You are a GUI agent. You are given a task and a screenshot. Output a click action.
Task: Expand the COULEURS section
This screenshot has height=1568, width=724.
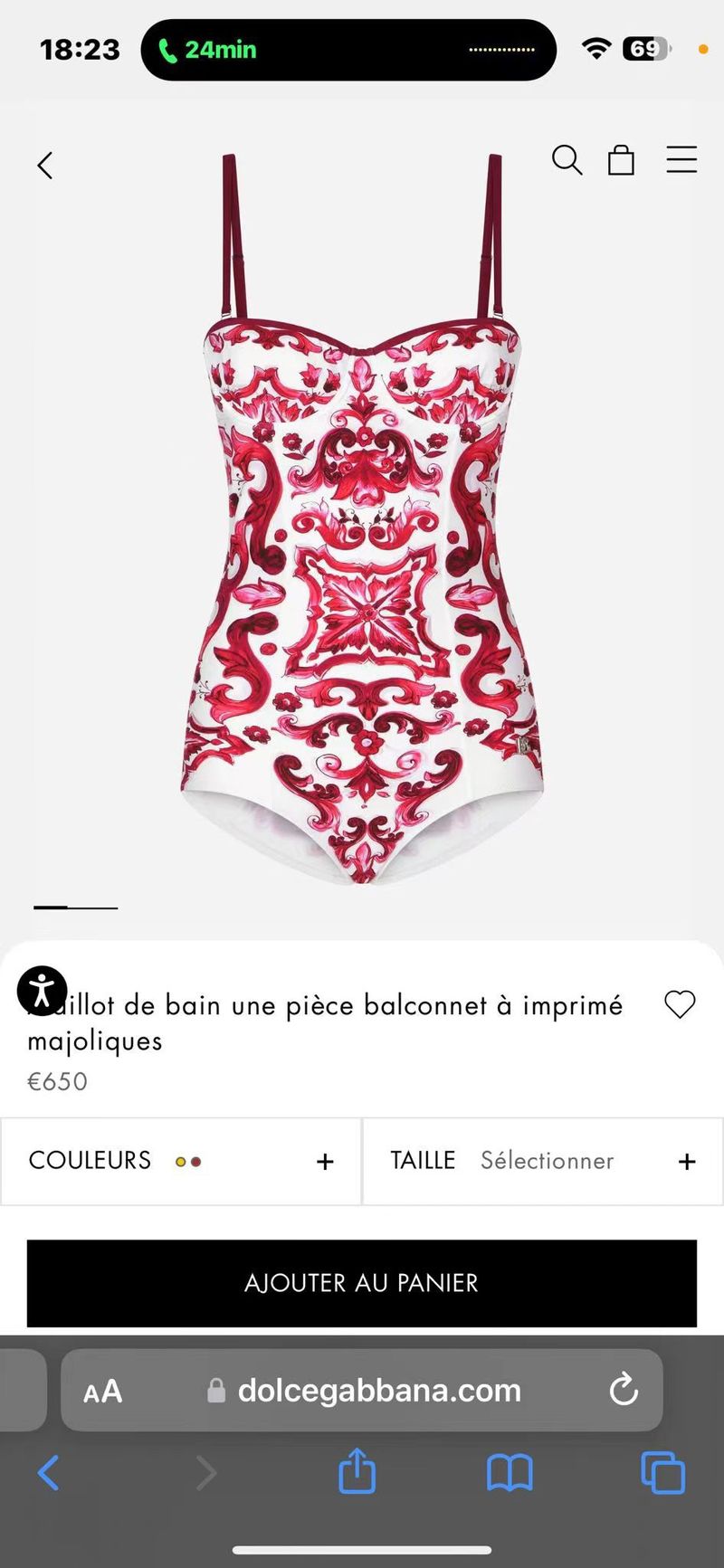coord(323,1161)
